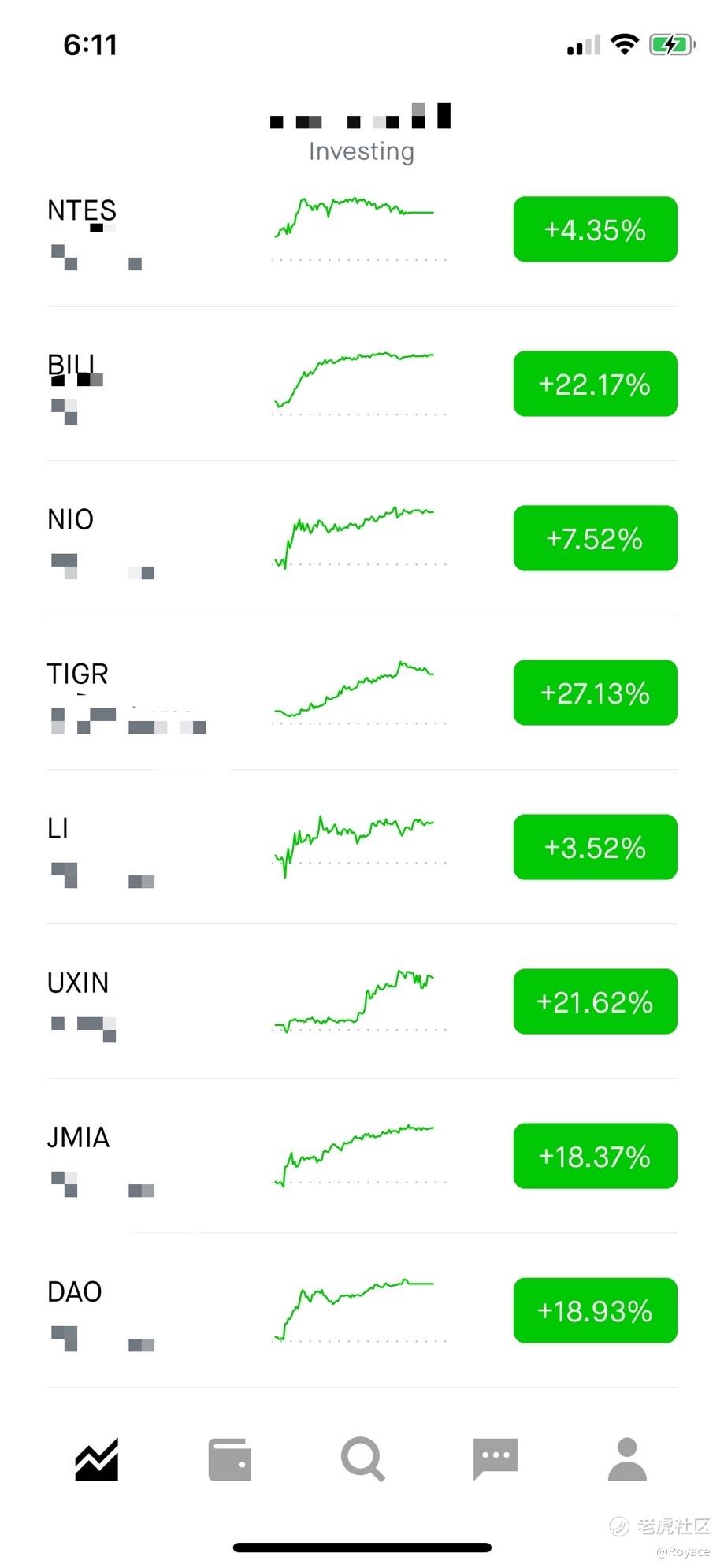This screenshot has height=1568, width=724.
Task: Toggle the +21.62% button for UXIN
Action: pos(596,1001)
